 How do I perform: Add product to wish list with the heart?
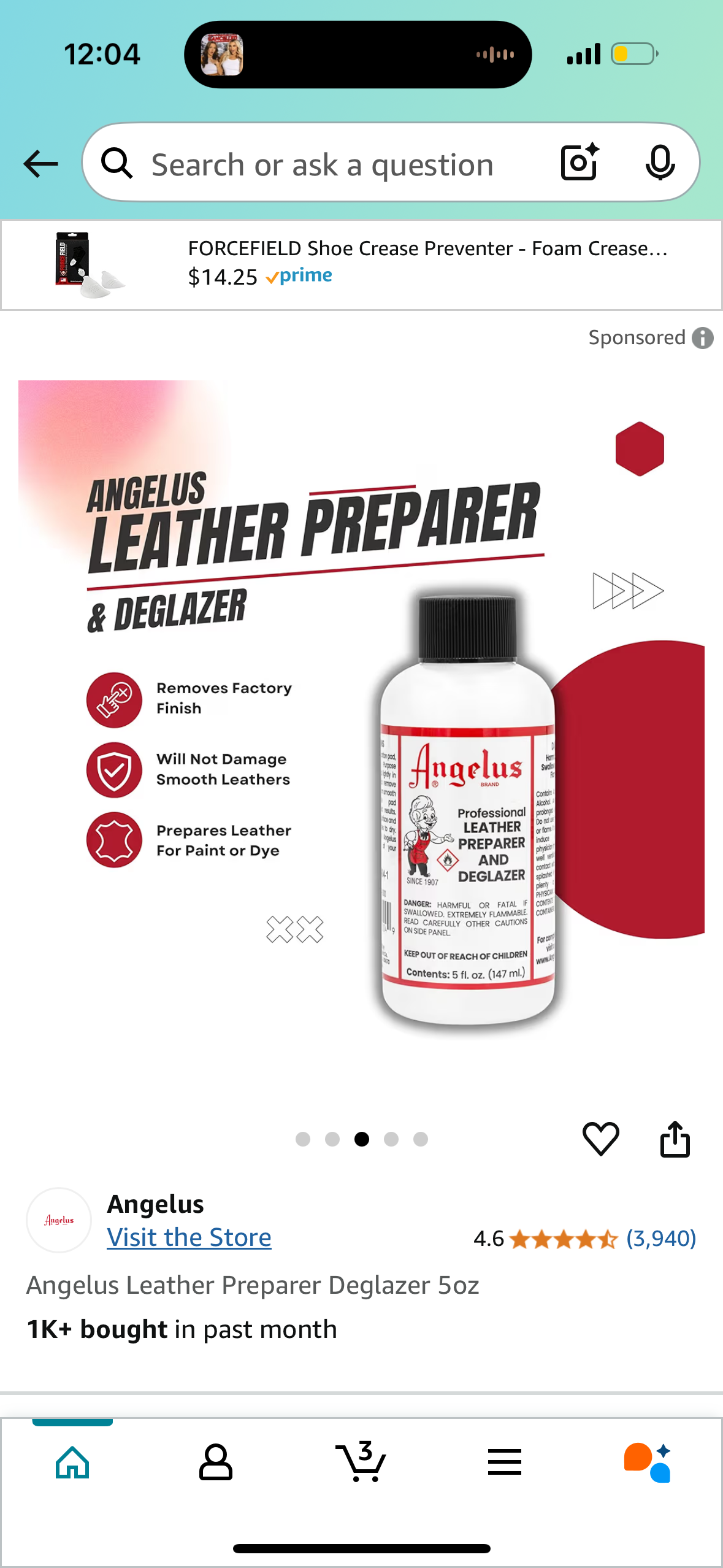(600, 1139)
